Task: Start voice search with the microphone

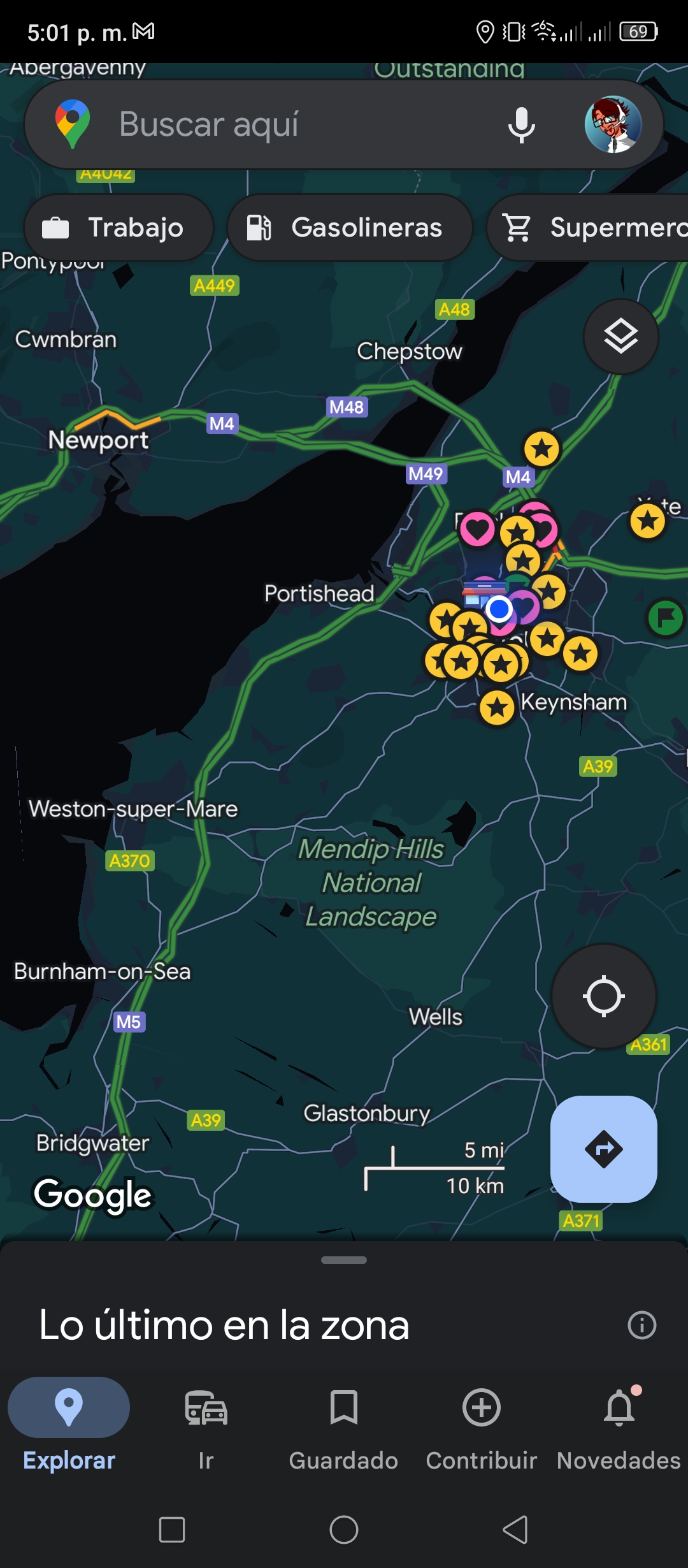Action: coord(521,125)
